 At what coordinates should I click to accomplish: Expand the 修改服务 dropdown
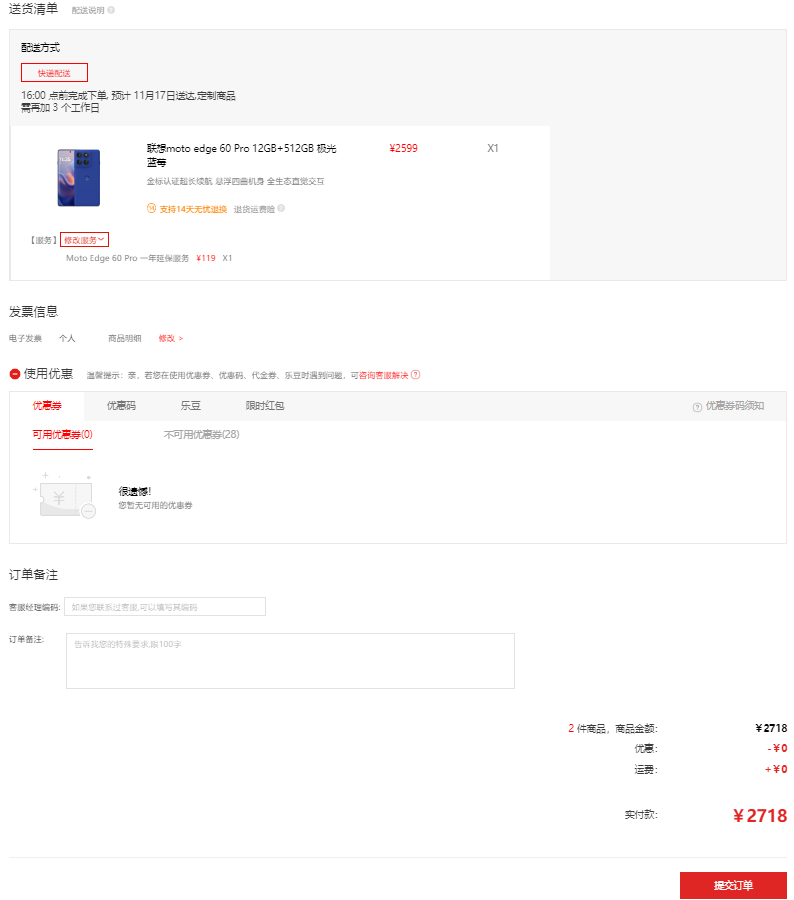tap(84, 240)
